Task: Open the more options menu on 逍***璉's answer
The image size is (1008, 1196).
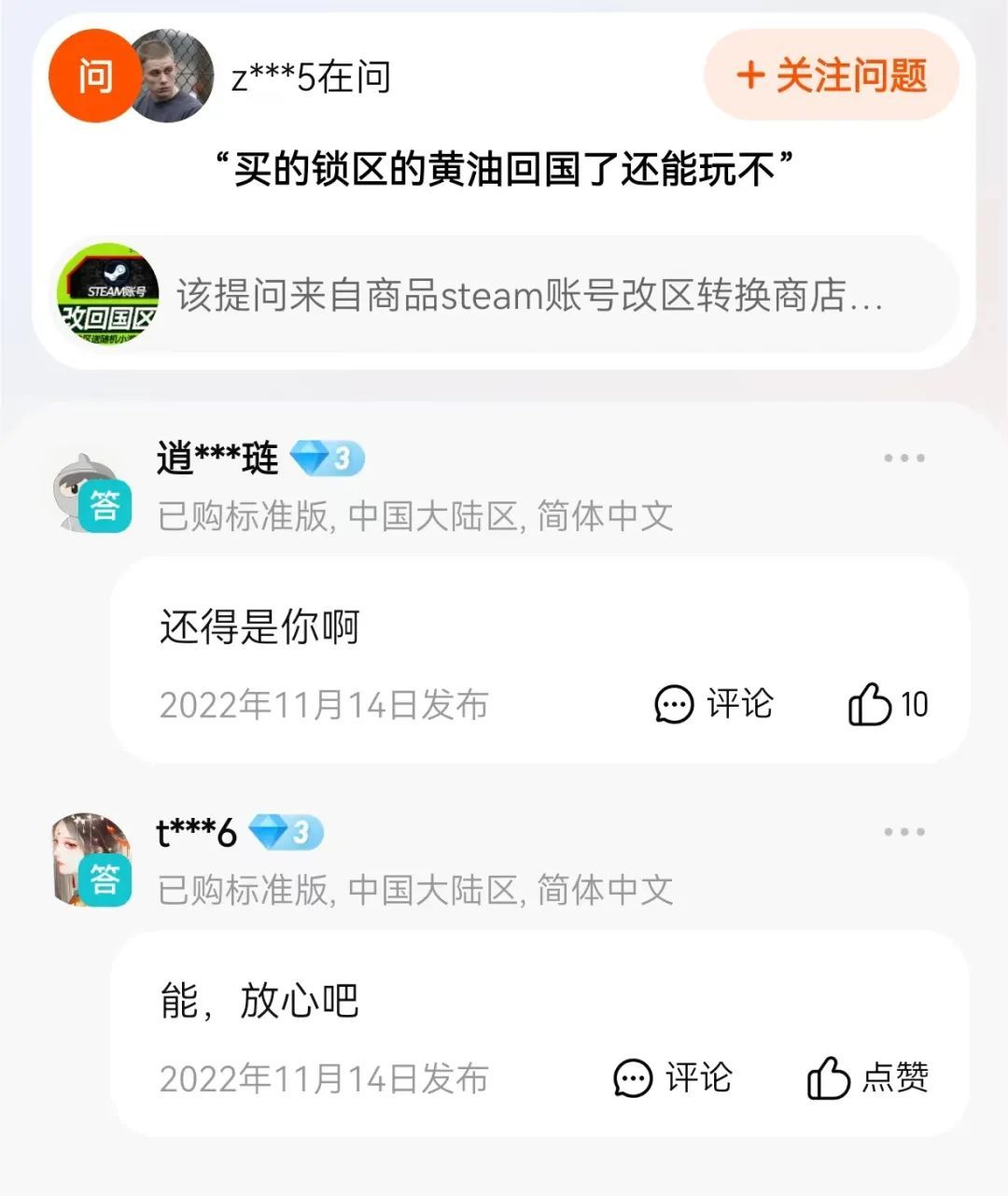Action: tap(903, 457)
